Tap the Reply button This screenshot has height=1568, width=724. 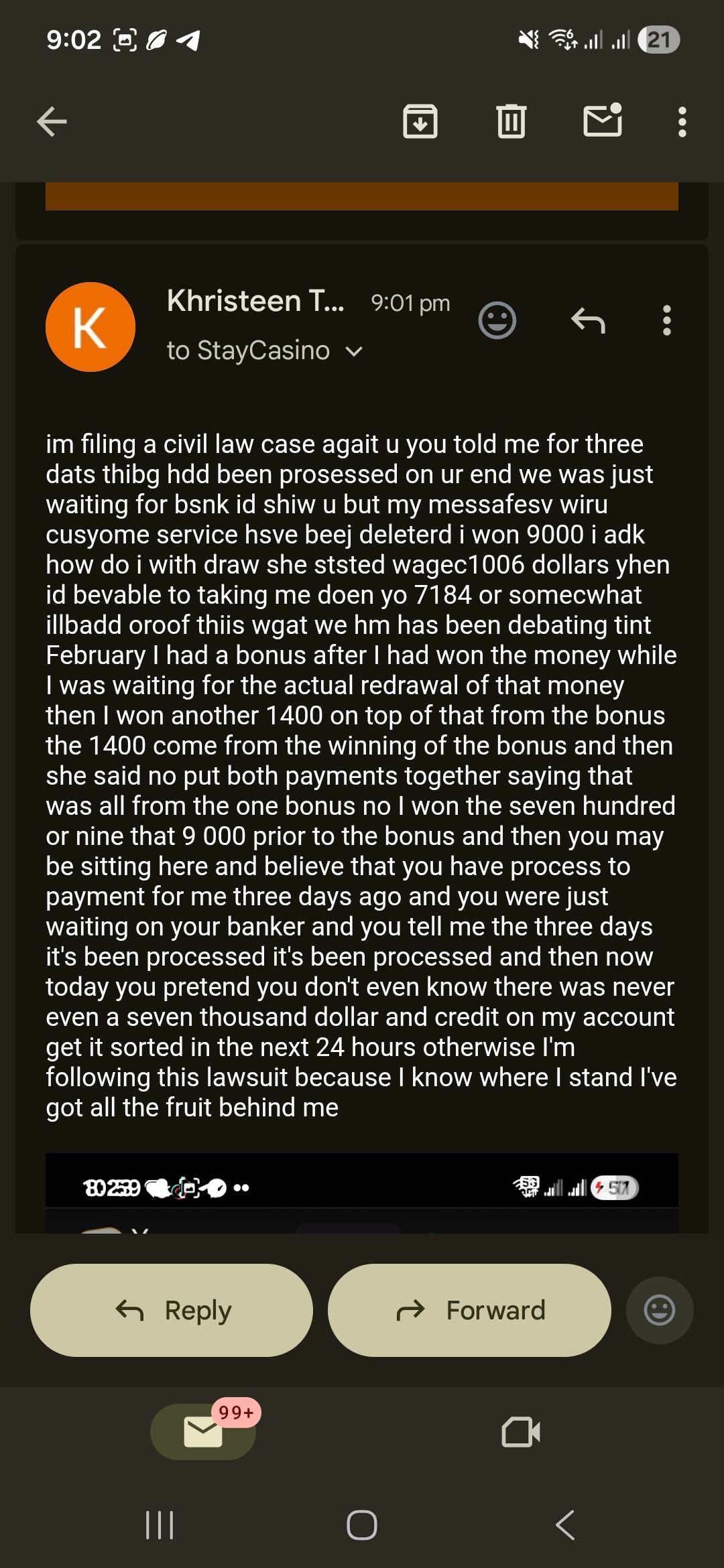[172, 1310]
